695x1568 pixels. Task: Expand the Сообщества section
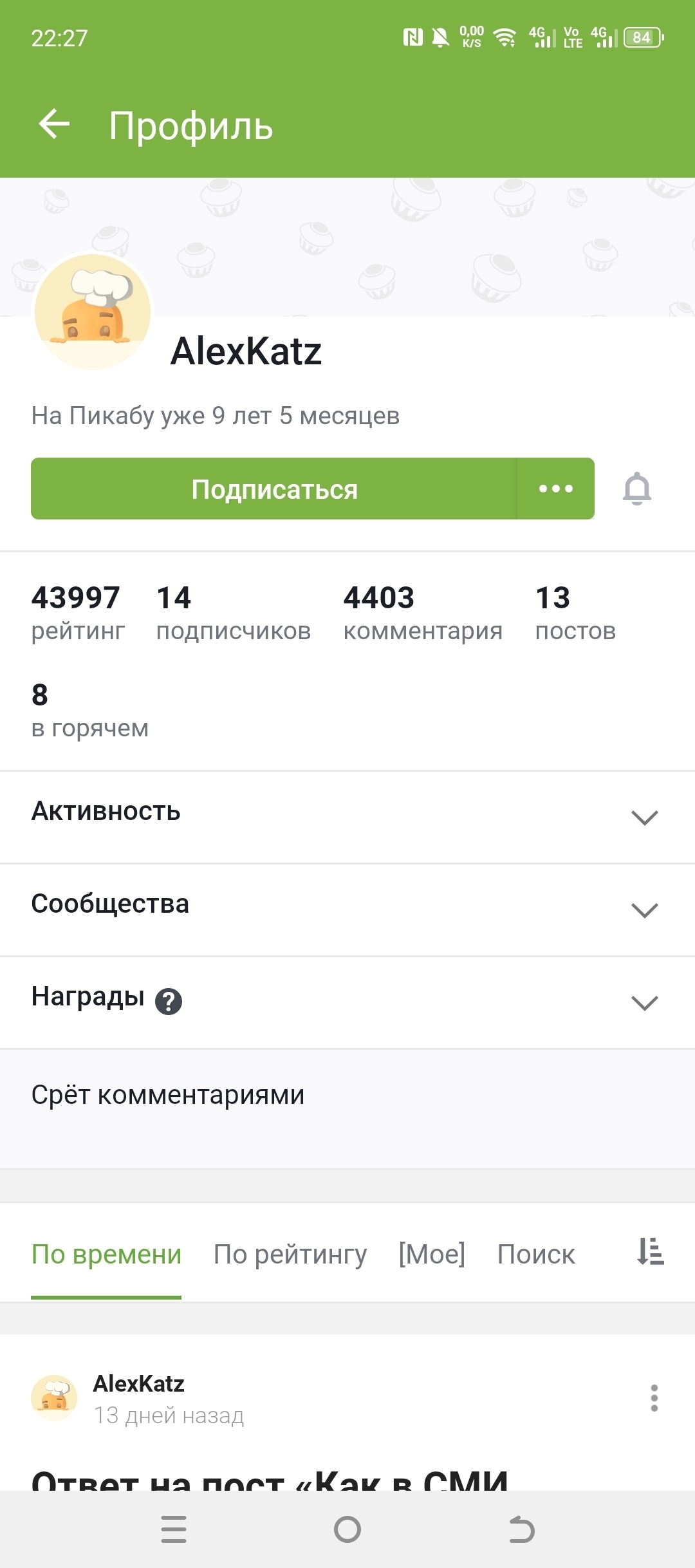[x=347, y=910]
